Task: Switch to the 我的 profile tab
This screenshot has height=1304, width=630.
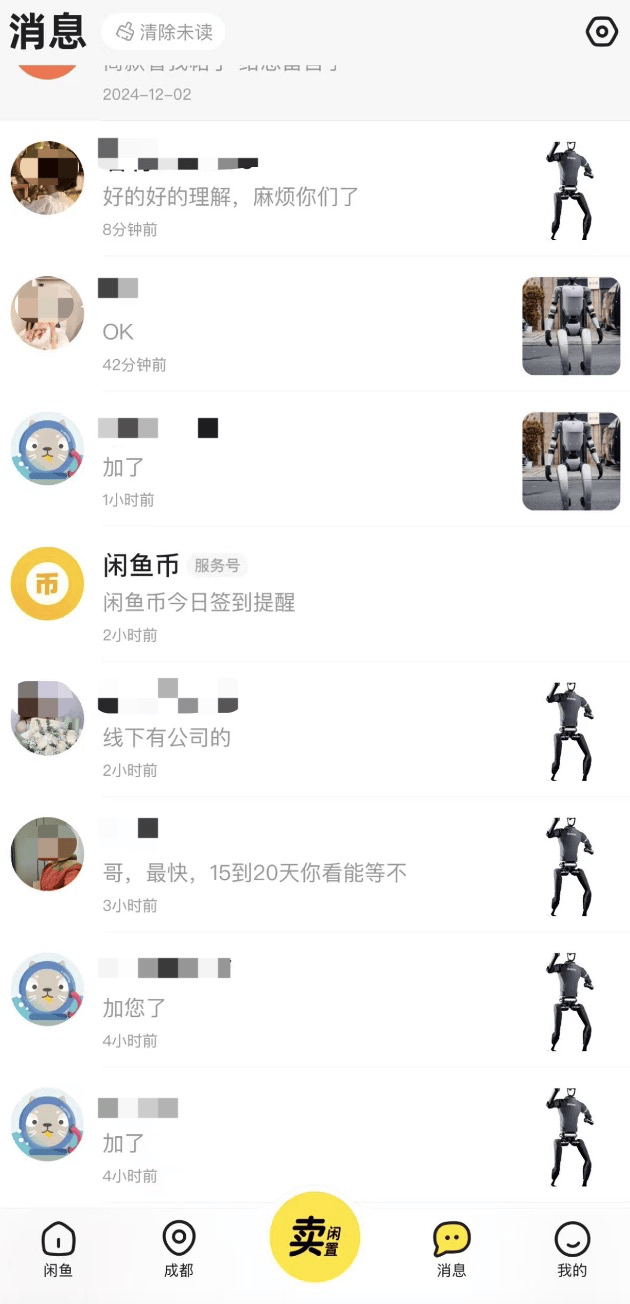Action: click(572, 1250)
